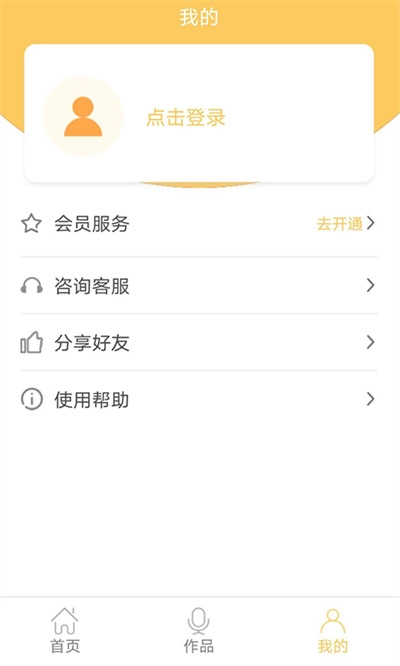Tap 去开通 to activate membership

pyautogui.click(x=339, y=224)
